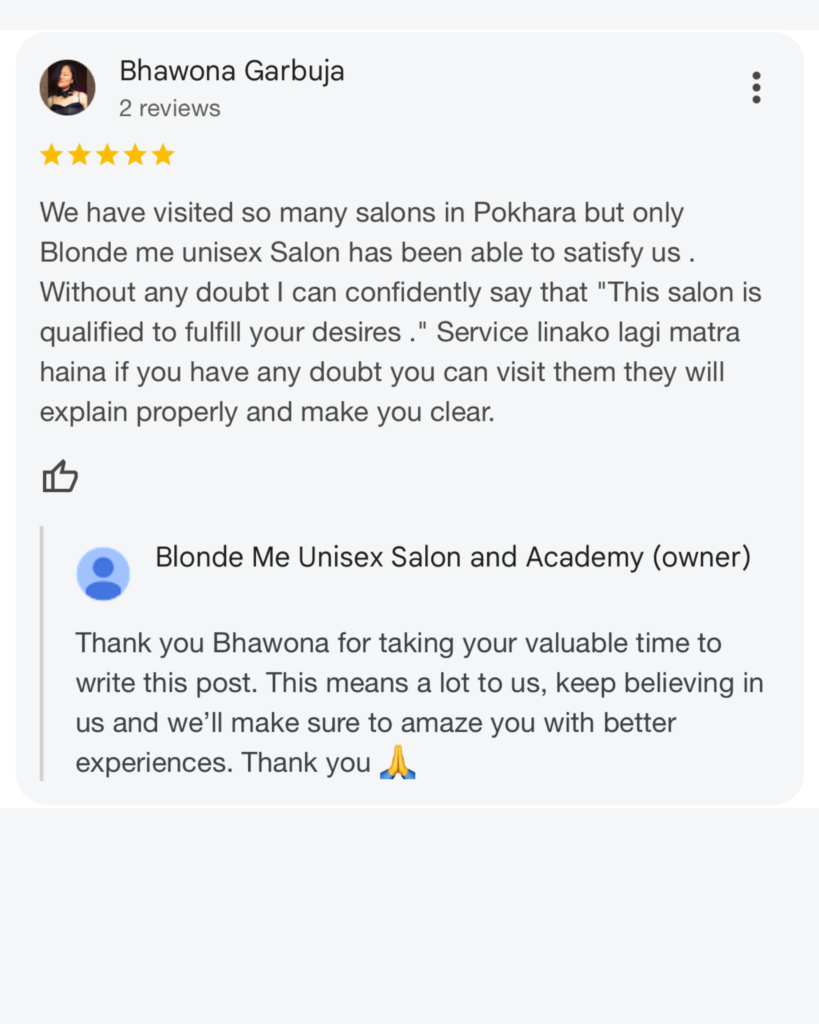Open Bhawona Garbuja's profile picture
Viewport: 819px width, 1024px height.
click(x=67, y=88)
